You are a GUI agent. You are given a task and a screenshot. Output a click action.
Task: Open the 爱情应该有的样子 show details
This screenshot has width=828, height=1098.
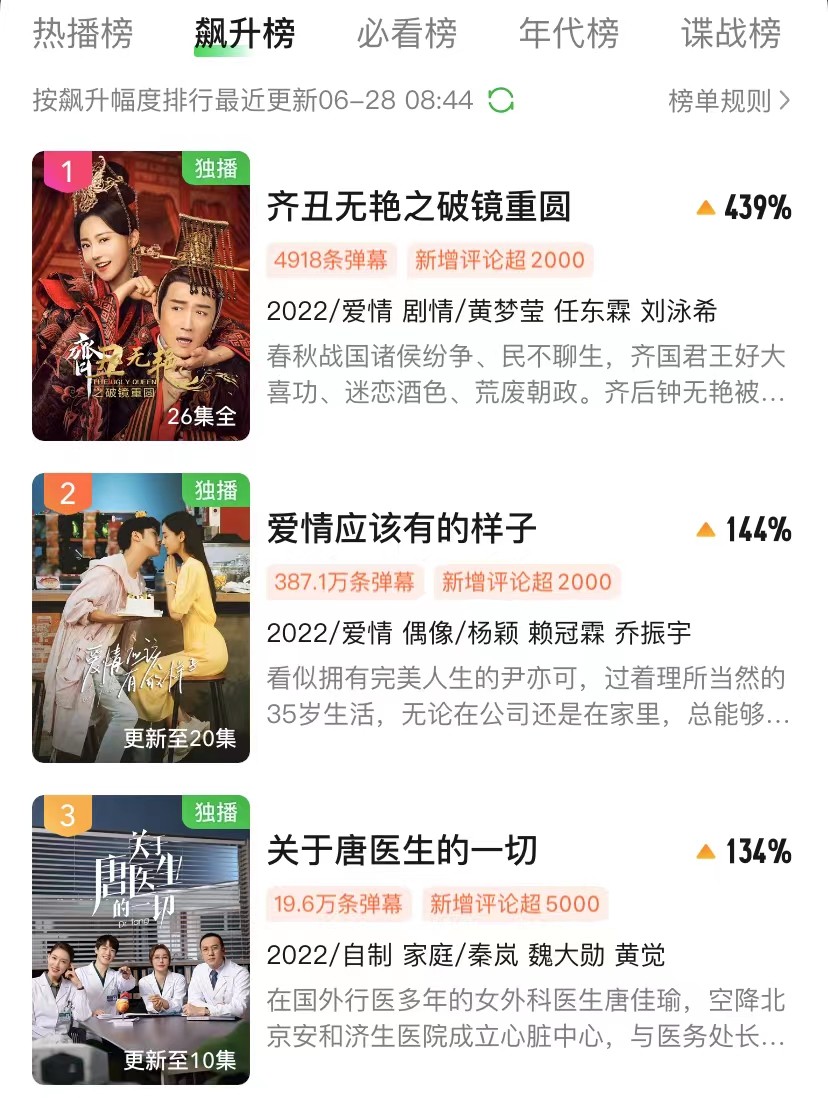pos(402,529)
